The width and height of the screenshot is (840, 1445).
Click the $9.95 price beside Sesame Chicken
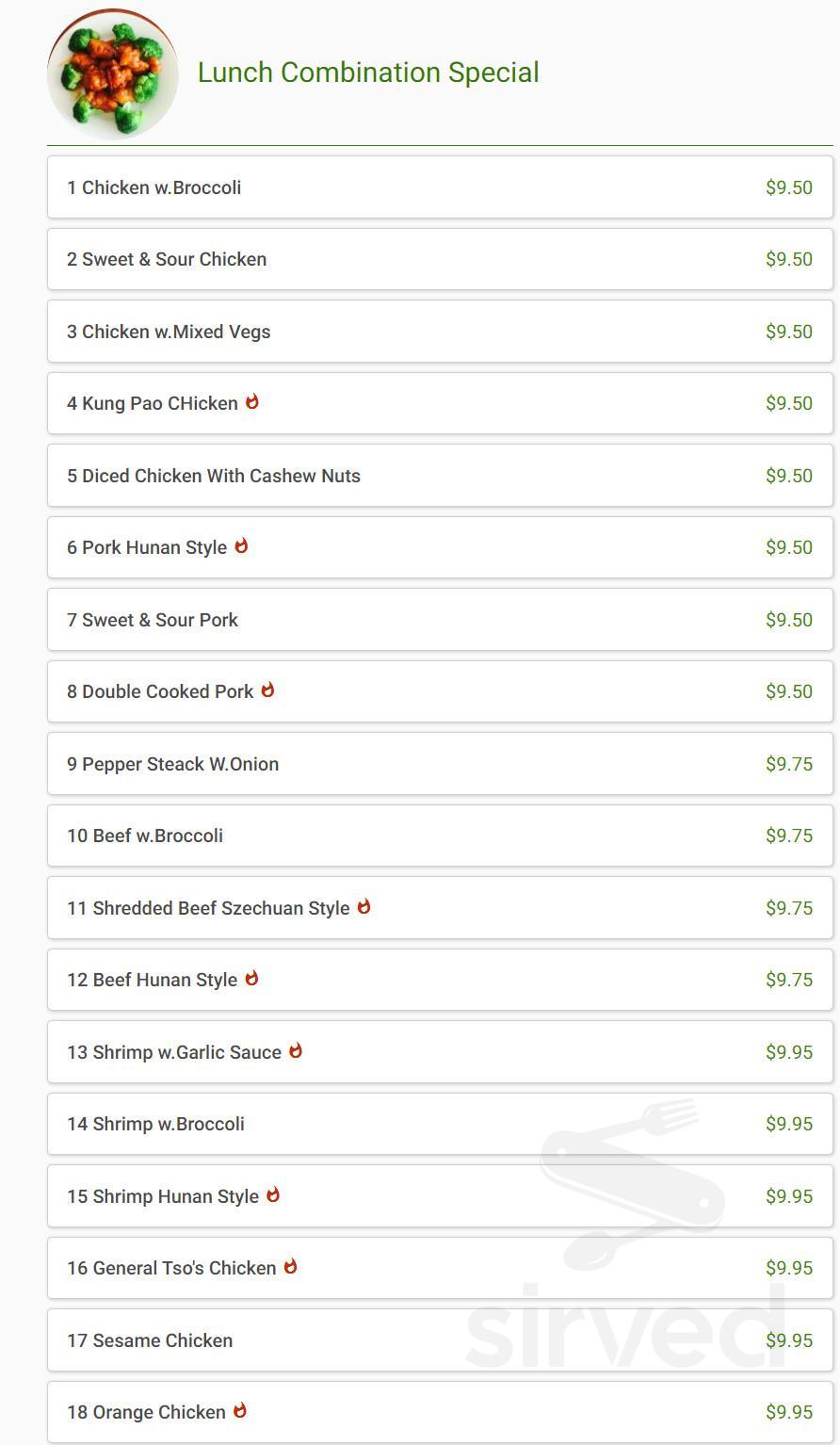[x=791, y=1339]
